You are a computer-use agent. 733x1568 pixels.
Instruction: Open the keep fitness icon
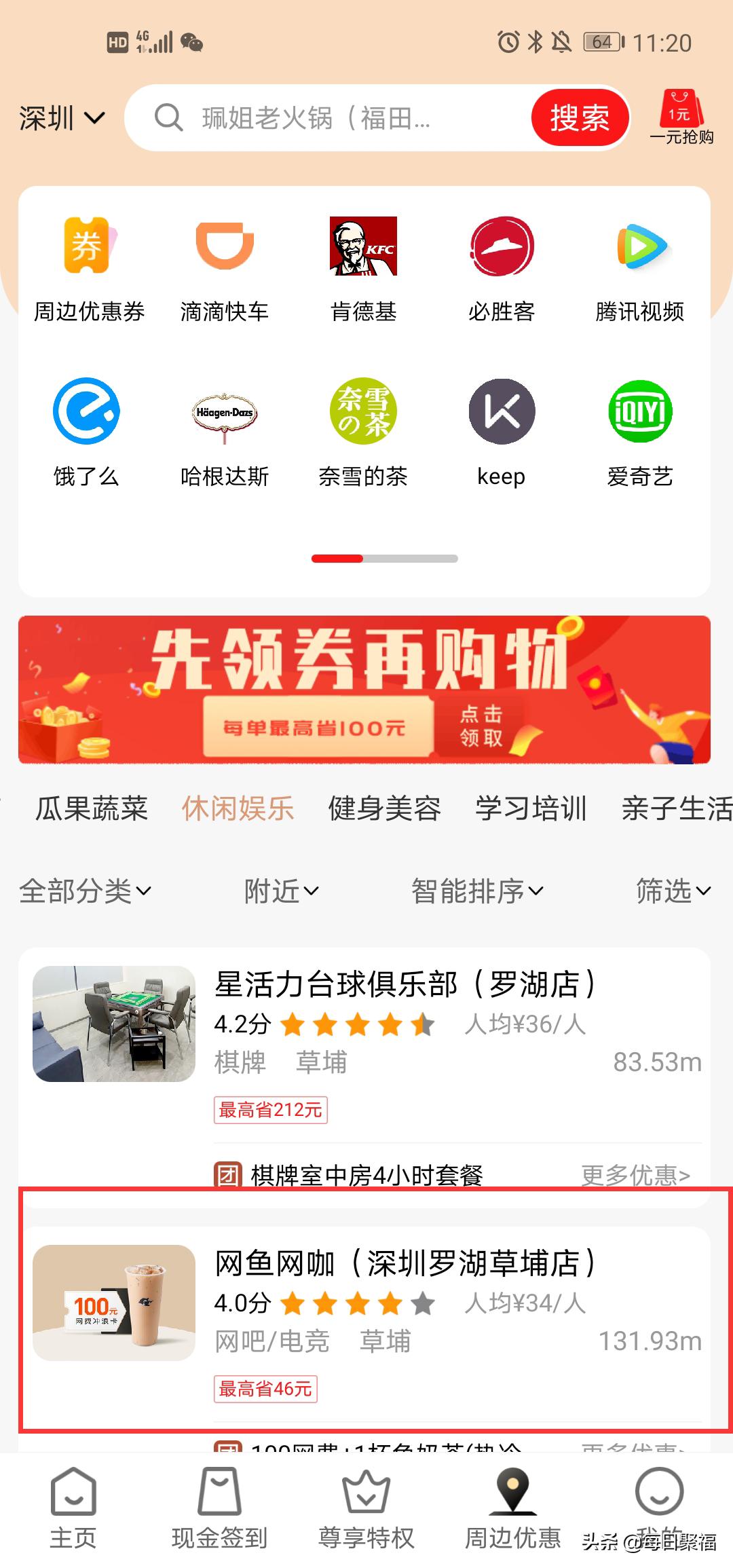pos(502,411)
